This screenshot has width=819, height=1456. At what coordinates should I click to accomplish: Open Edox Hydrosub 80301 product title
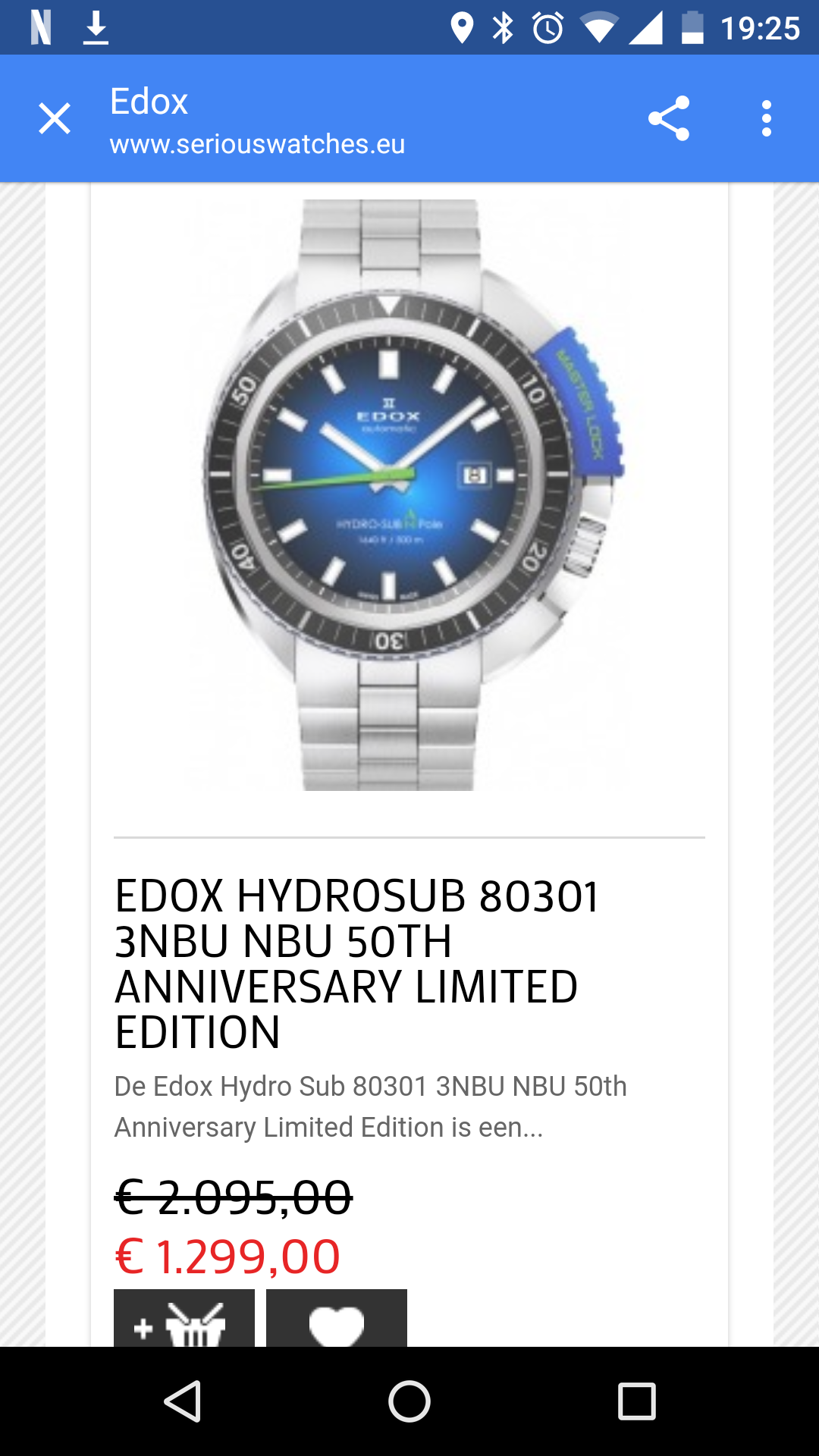356,963
